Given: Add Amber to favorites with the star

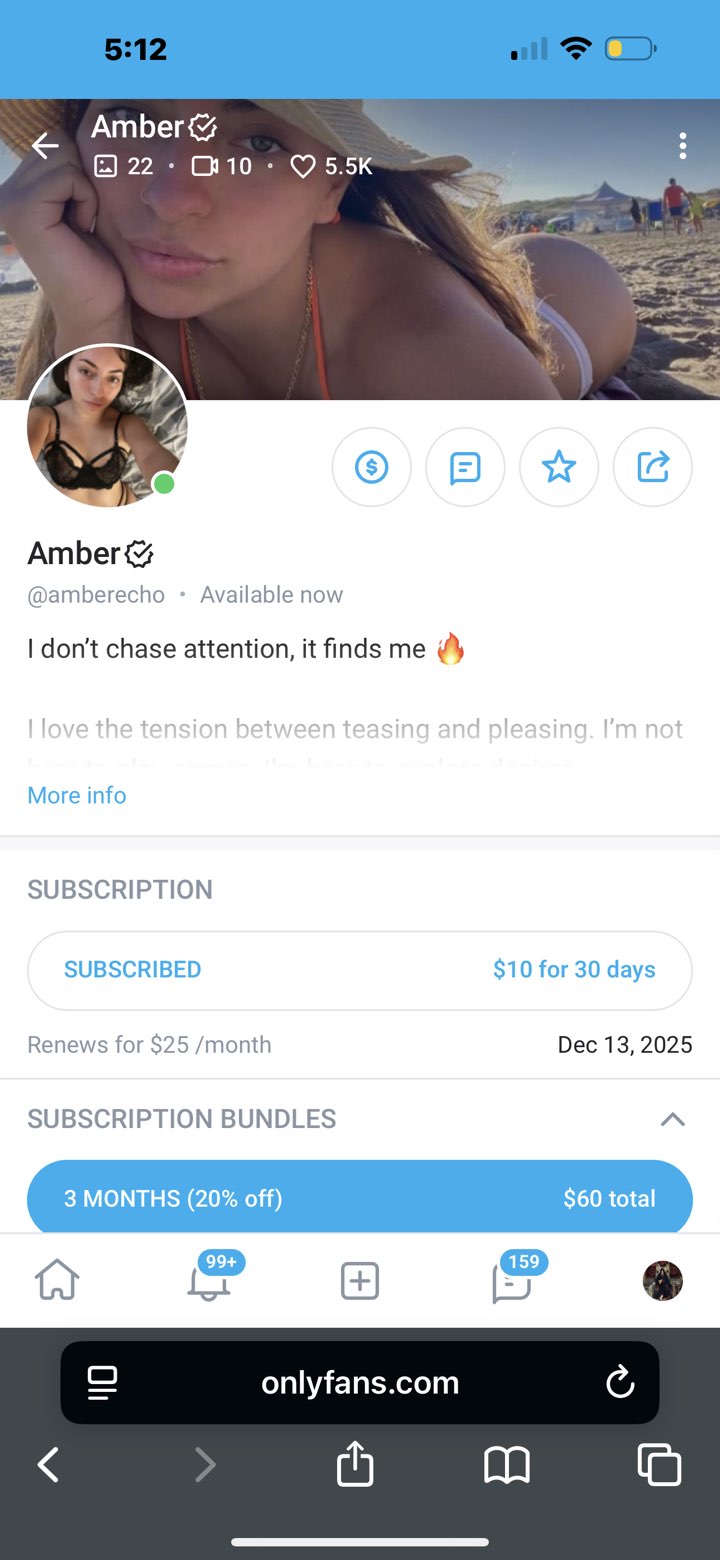Looking at the screenshot, I should click(559, 467).
